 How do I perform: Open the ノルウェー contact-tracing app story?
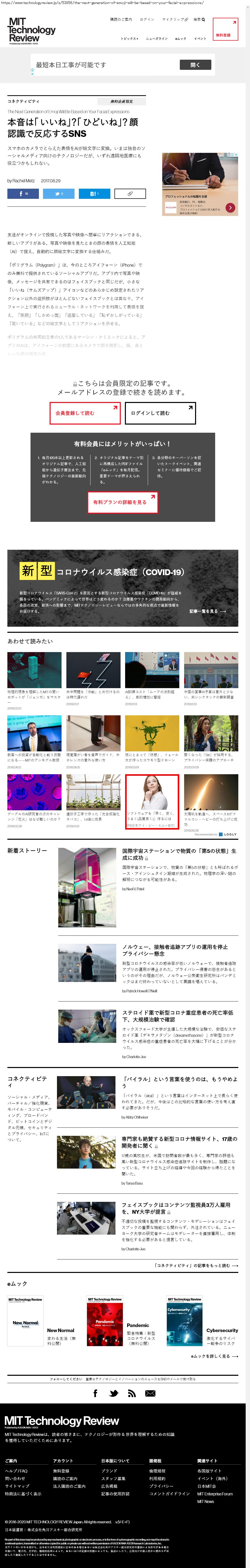(175, 950)
